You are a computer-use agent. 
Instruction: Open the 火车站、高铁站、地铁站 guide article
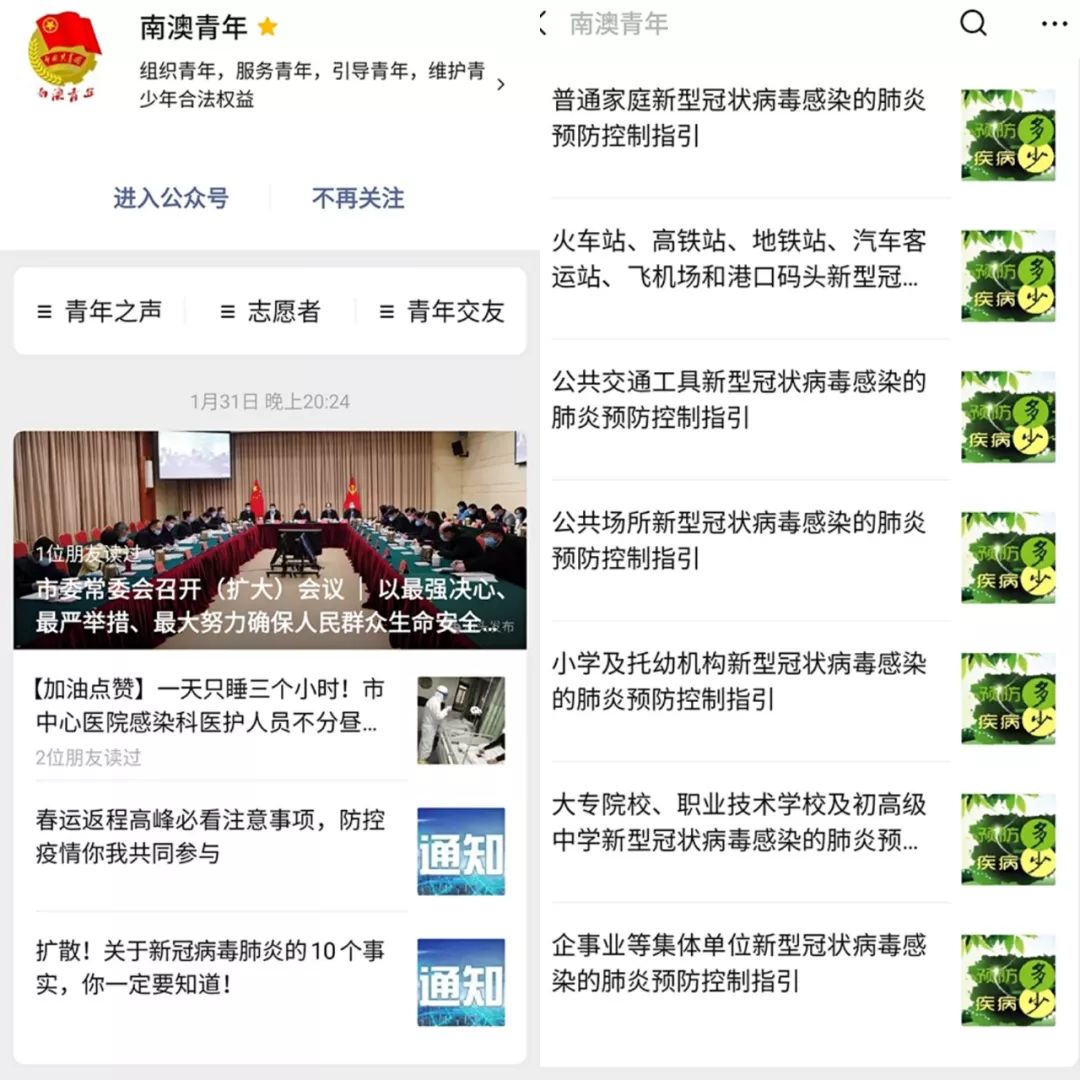point(740,259)
